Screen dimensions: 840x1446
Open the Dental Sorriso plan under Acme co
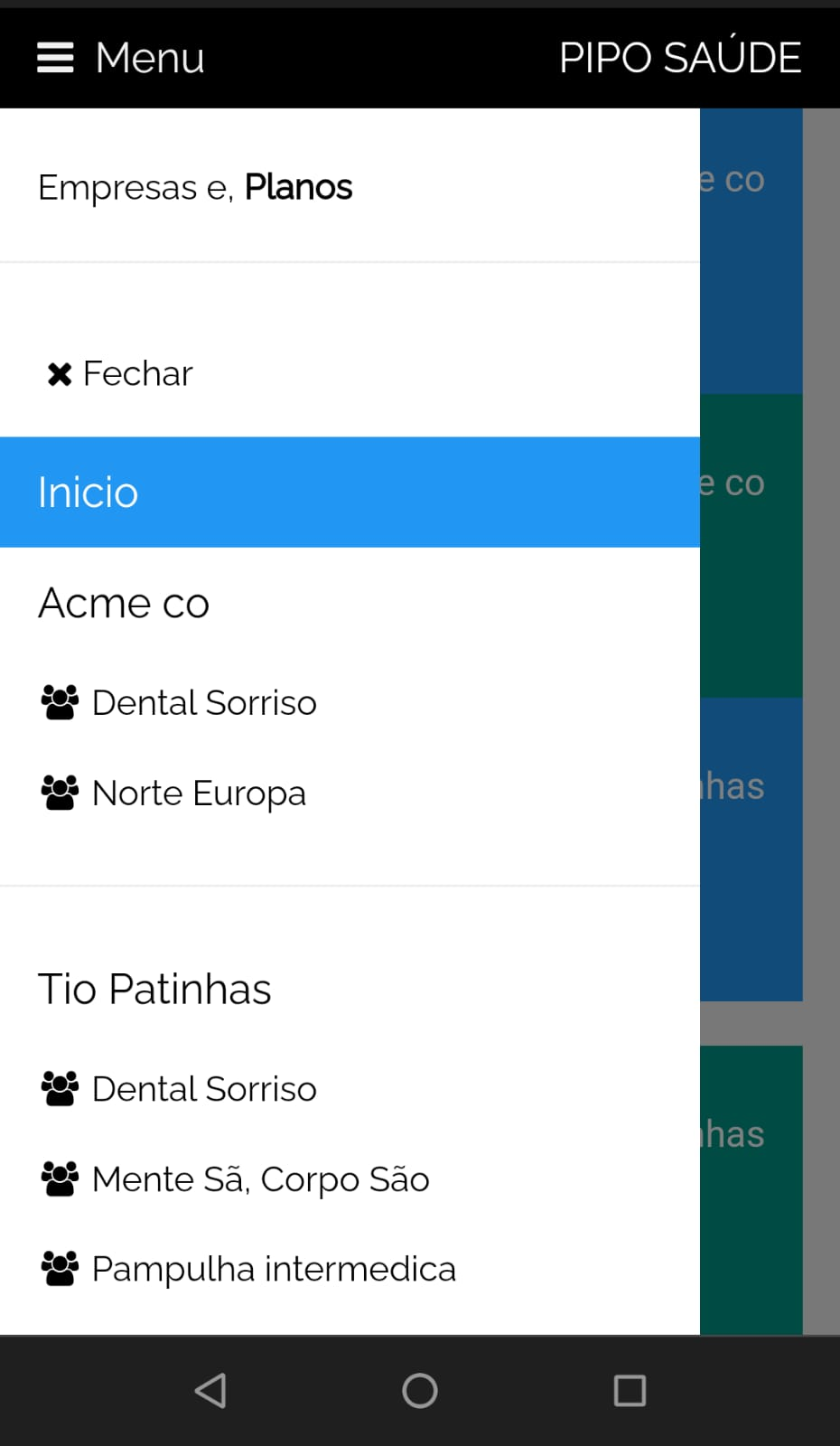pos(204,702)
